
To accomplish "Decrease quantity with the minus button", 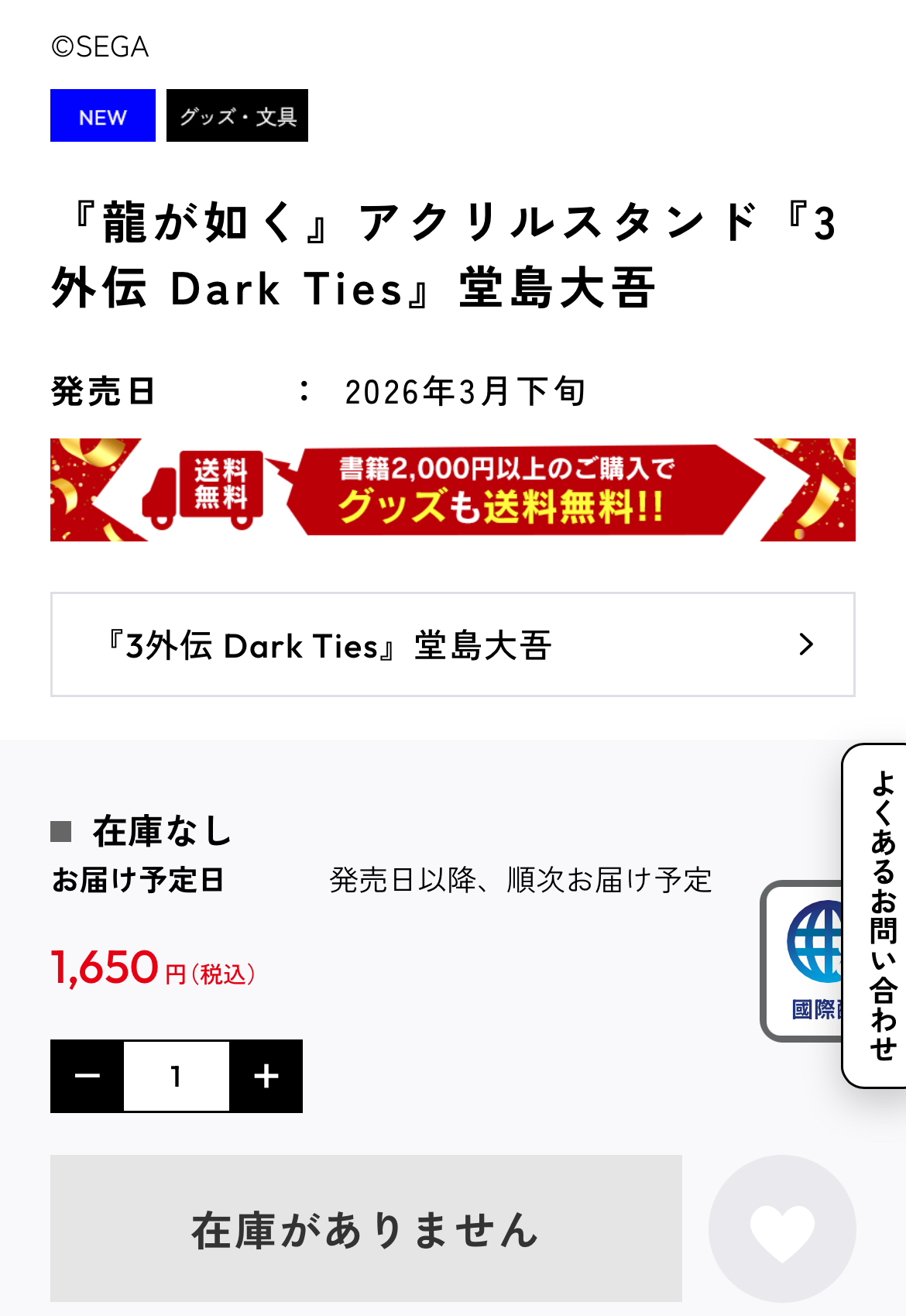I will click(87, 1076).
